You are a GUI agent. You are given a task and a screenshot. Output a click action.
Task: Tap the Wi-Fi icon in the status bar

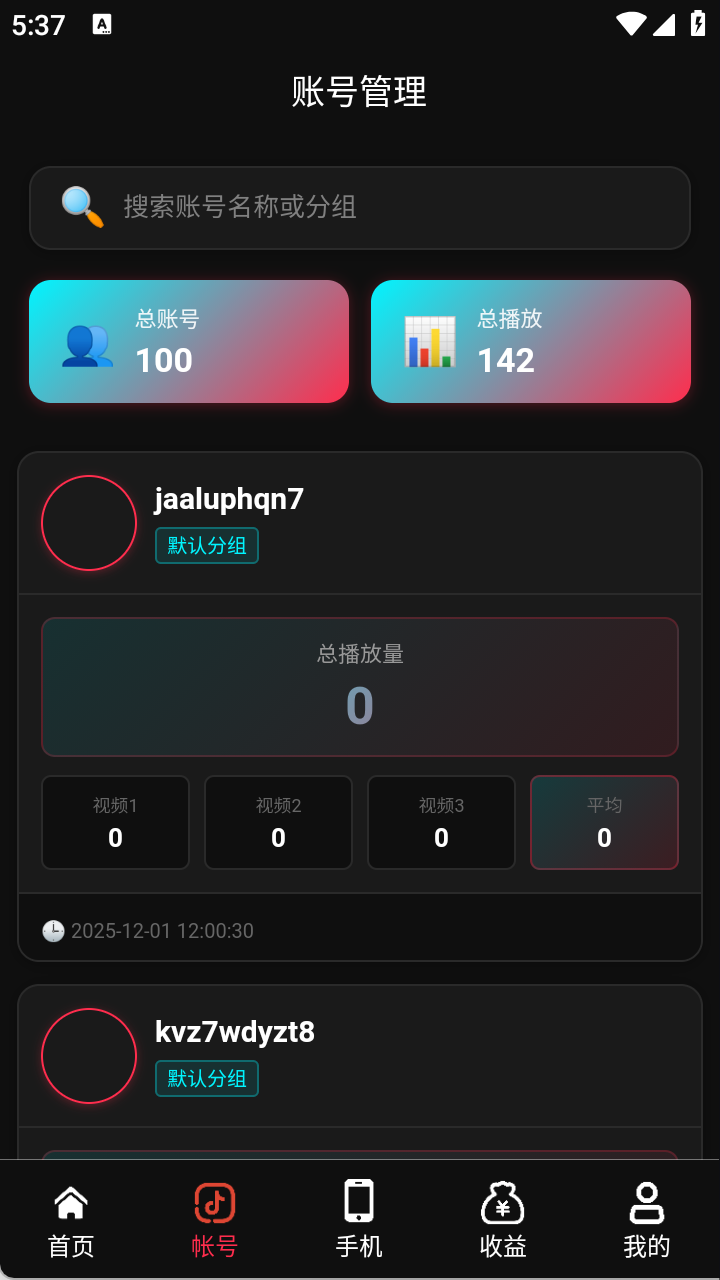[632, 24]
